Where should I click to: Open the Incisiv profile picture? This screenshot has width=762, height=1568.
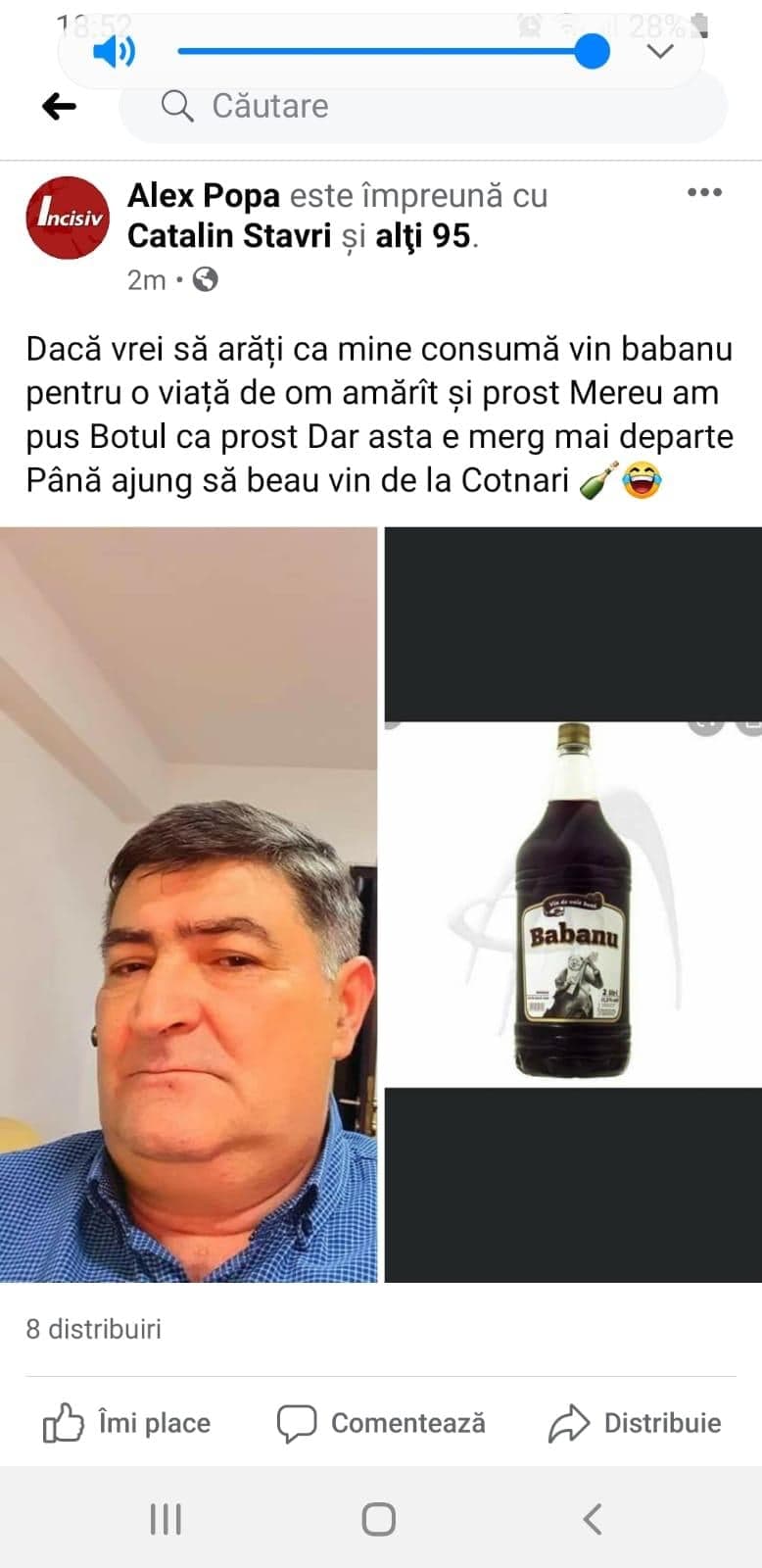coord(68,218)
